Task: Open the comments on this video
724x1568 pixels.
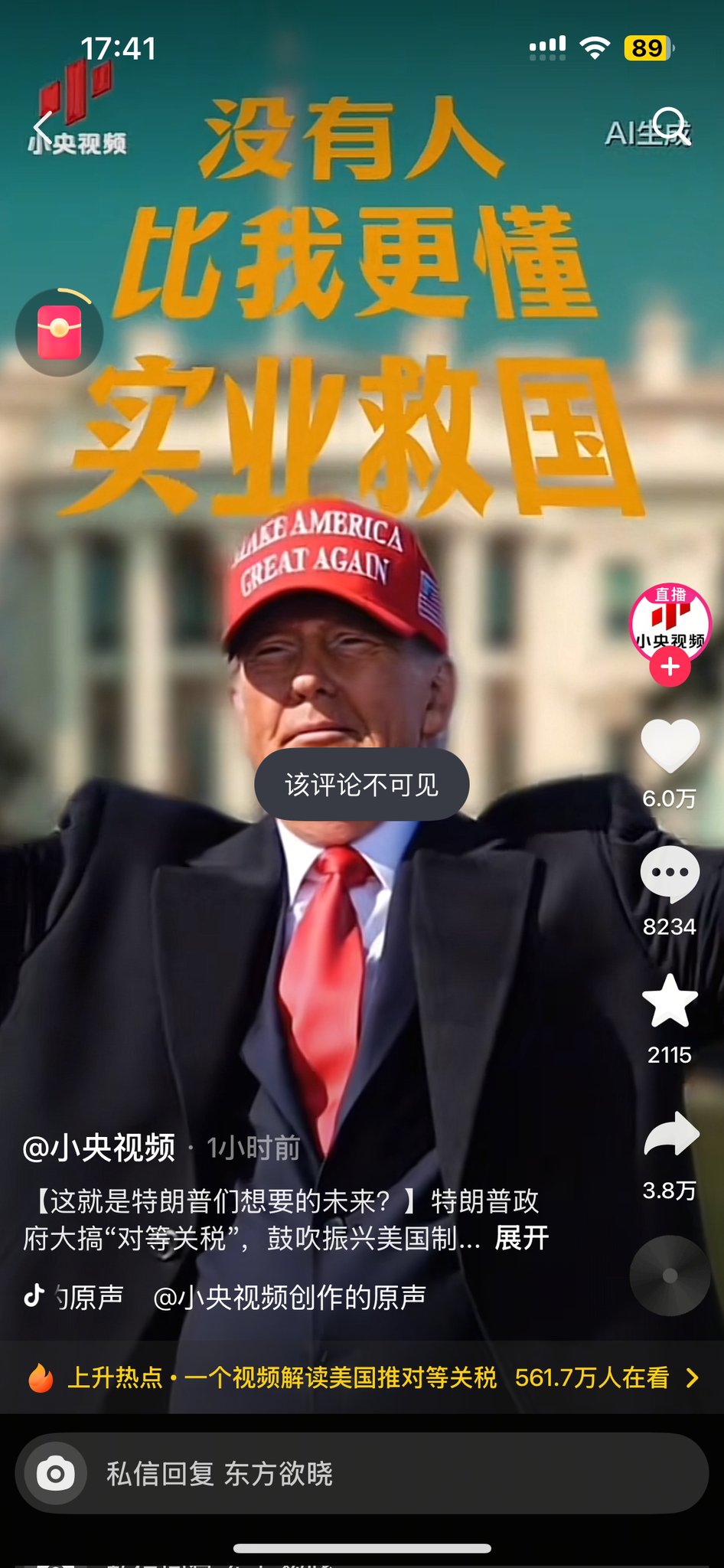Action: pos(670,874)
